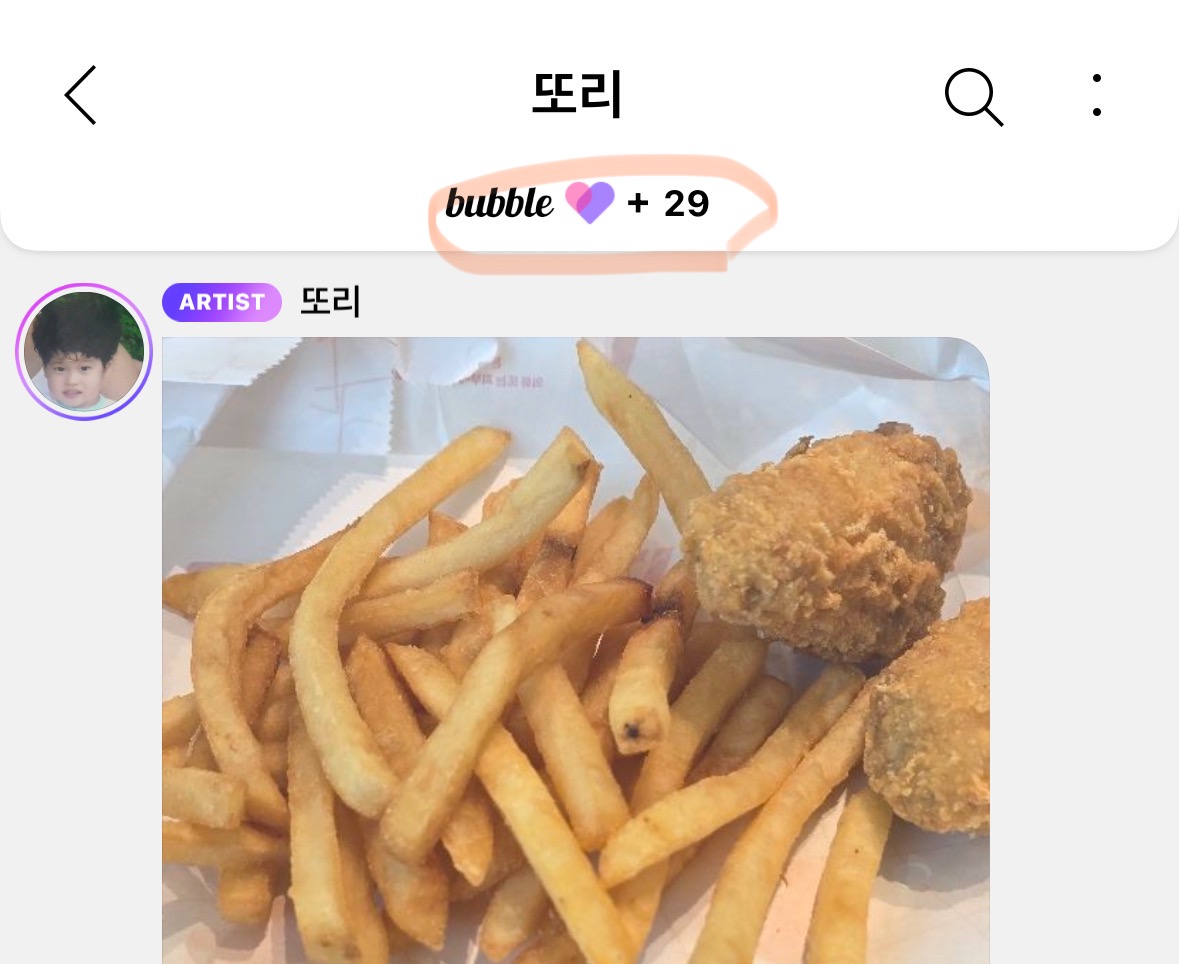
Task: Go back using the arrow icon
Action: pyautogui.click(x=80, y=95)
